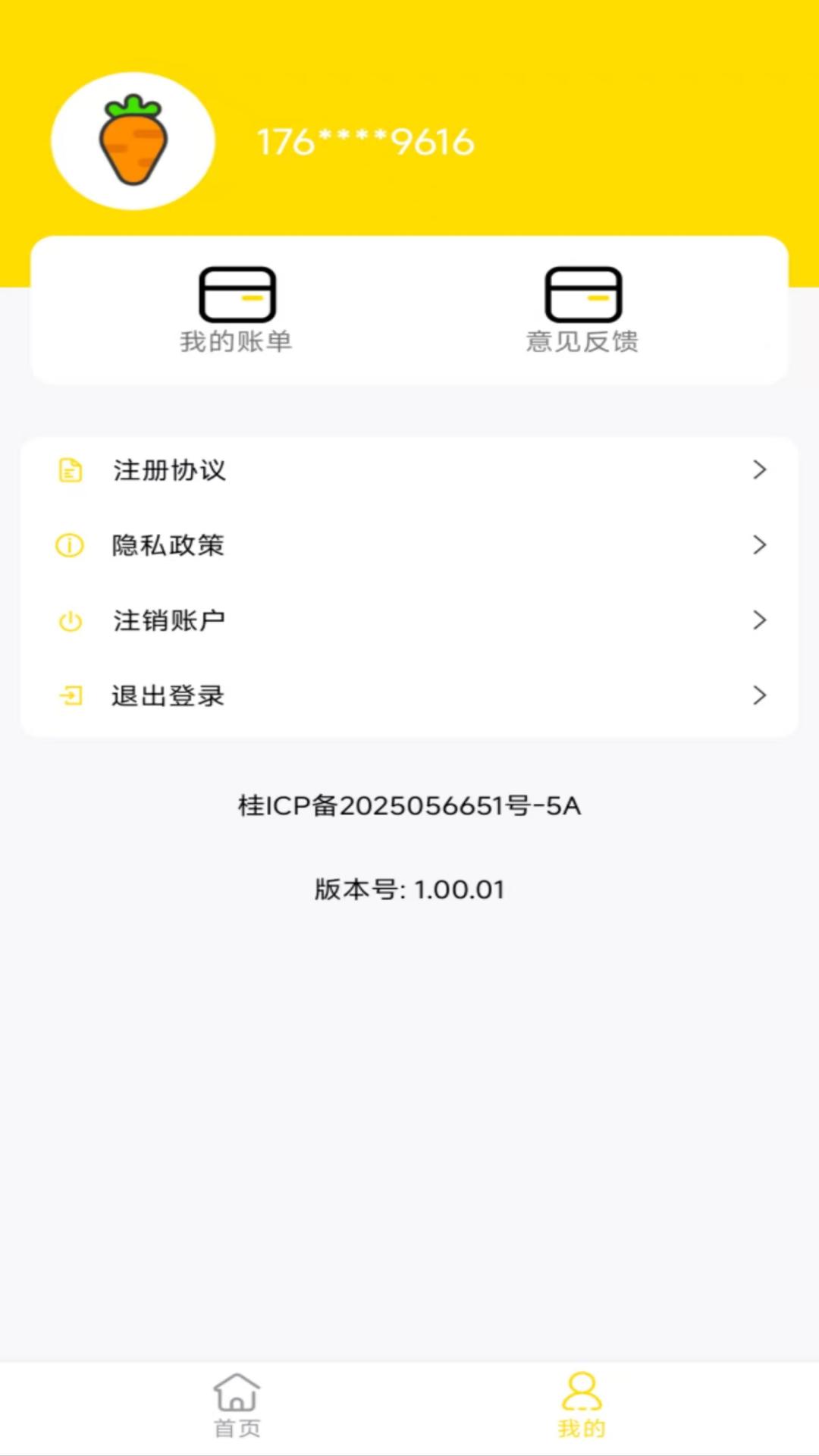819x1456 pixels.
Task: Tap 退出登录 to log out
Action: 168,695
